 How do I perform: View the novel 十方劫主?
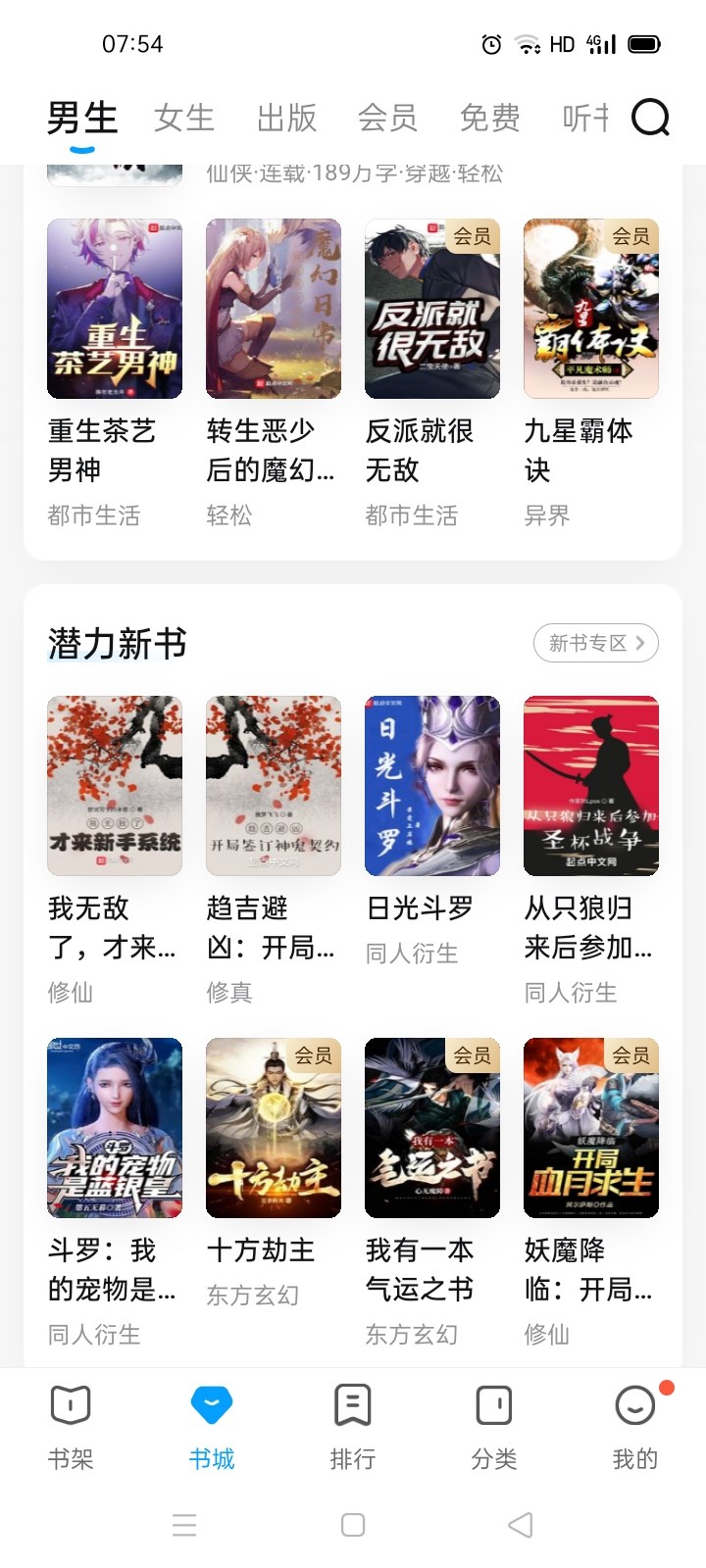(274, 1128)
